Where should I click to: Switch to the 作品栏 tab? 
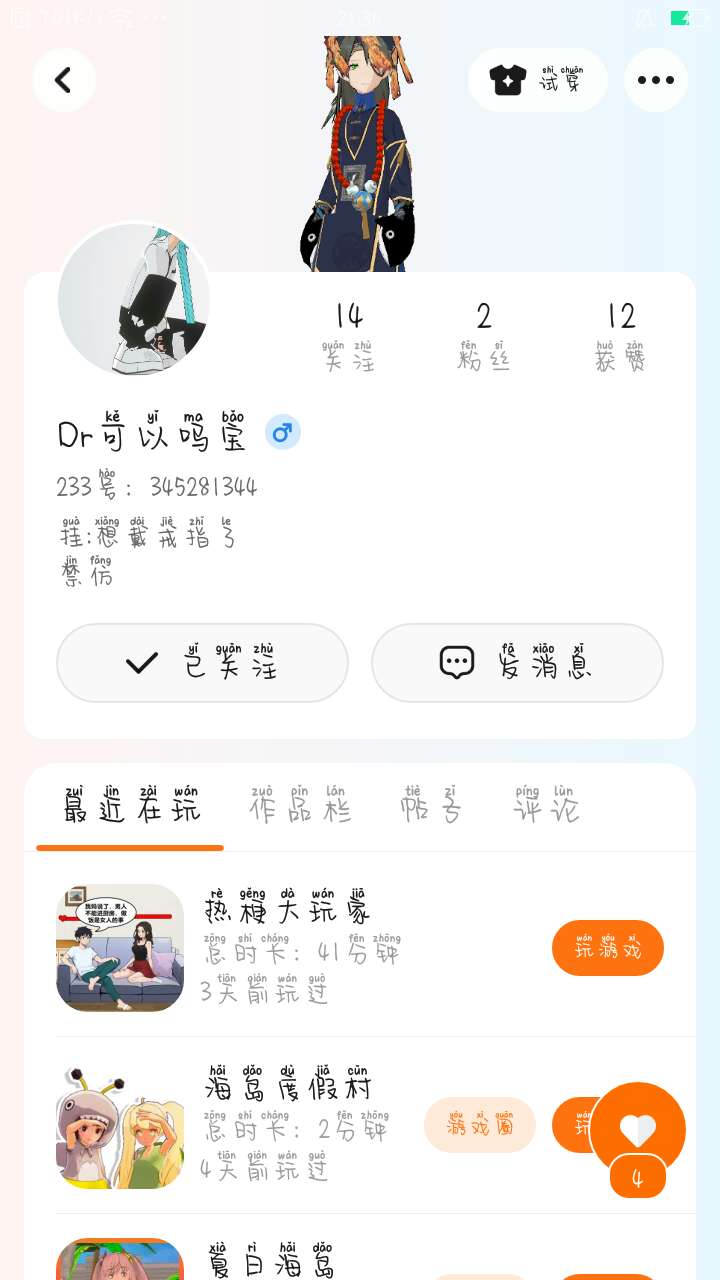pyautogui.click(x=300, y=807)
